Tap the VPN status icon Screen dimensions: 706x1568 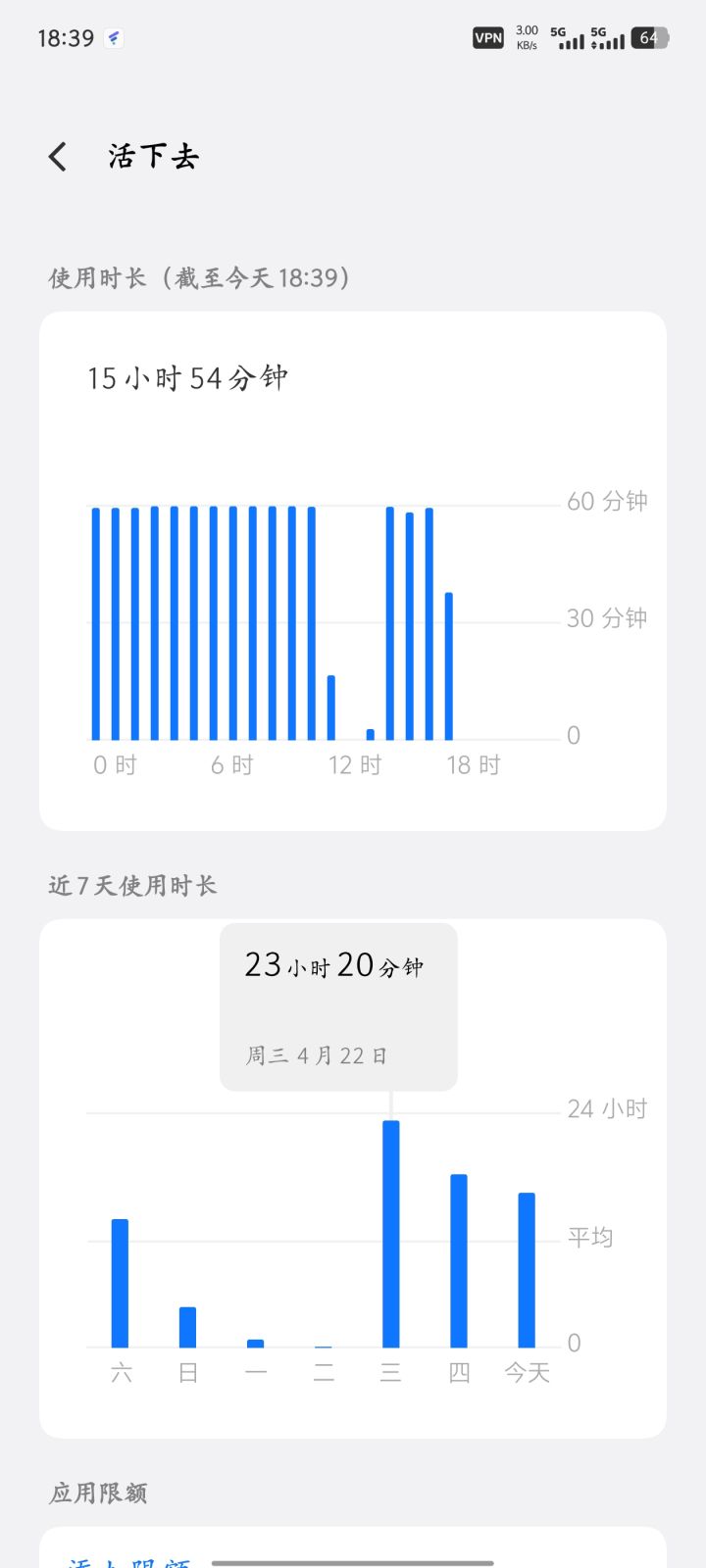click(x=487, y=36)
